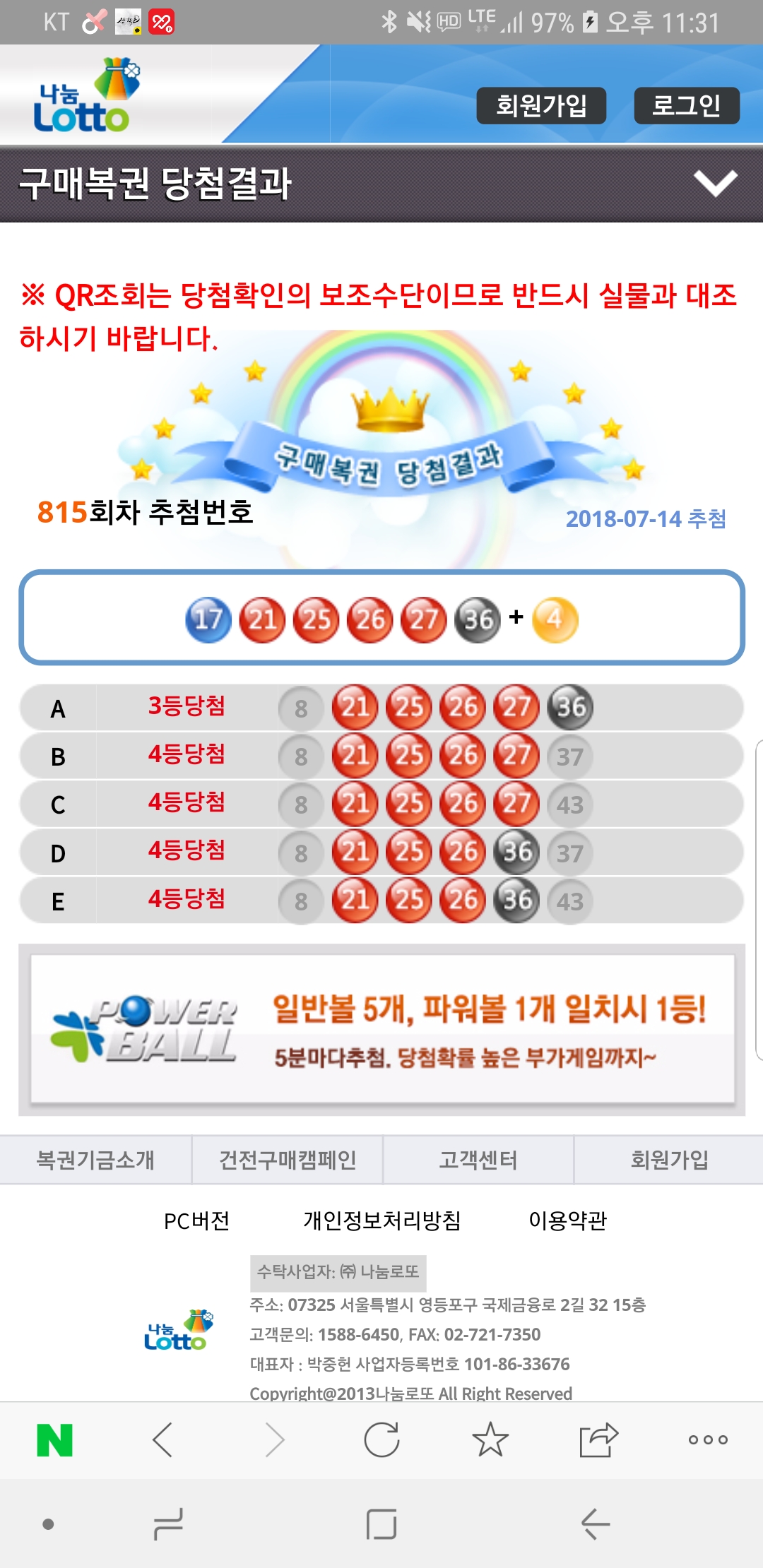Image resolution: width=763 pixels, height=1568 pixels.
Task: Tap the 회원가입 button in header
Action: click(x=541, y=106)
